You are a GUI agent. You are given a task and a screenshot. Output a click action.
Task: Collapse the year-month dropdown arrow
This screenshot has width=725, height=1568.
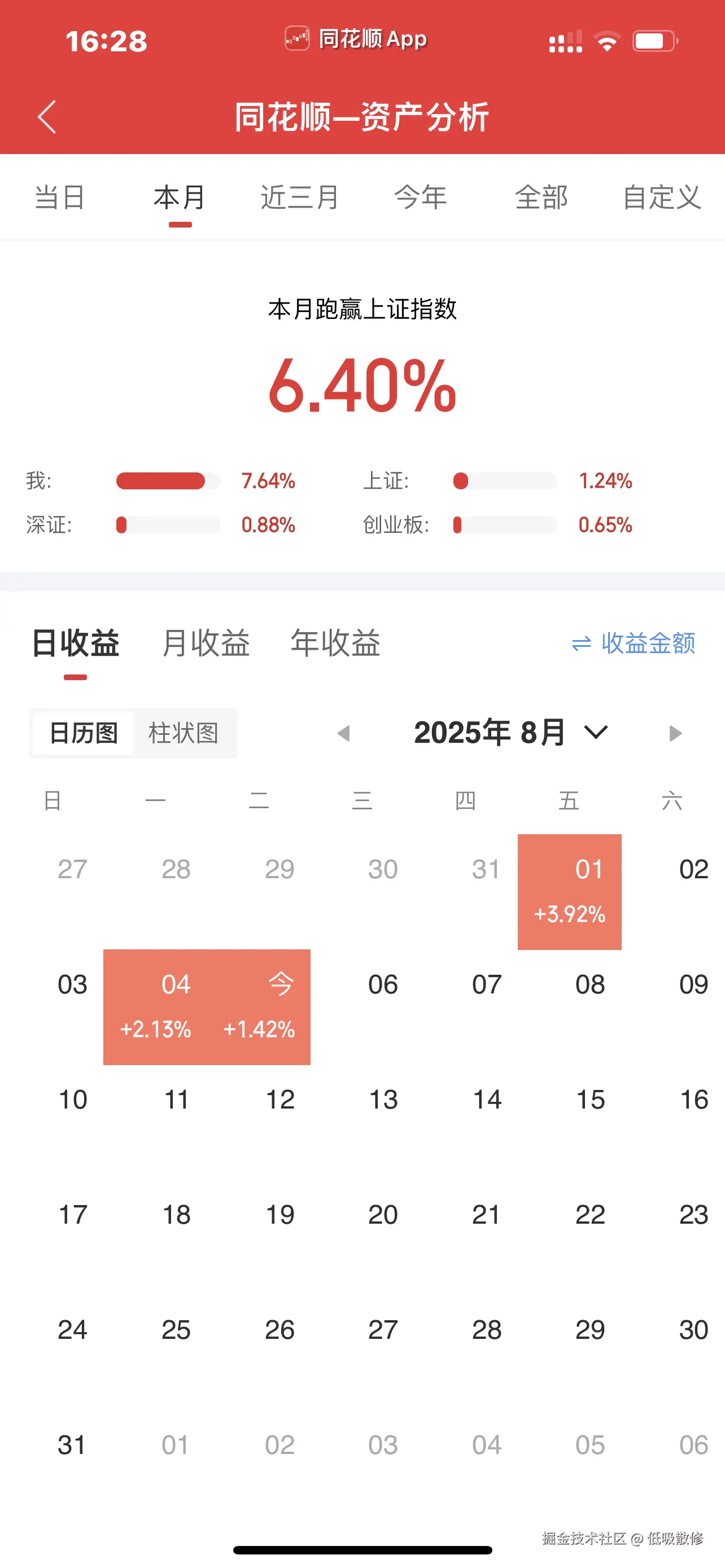click(595, 734)
